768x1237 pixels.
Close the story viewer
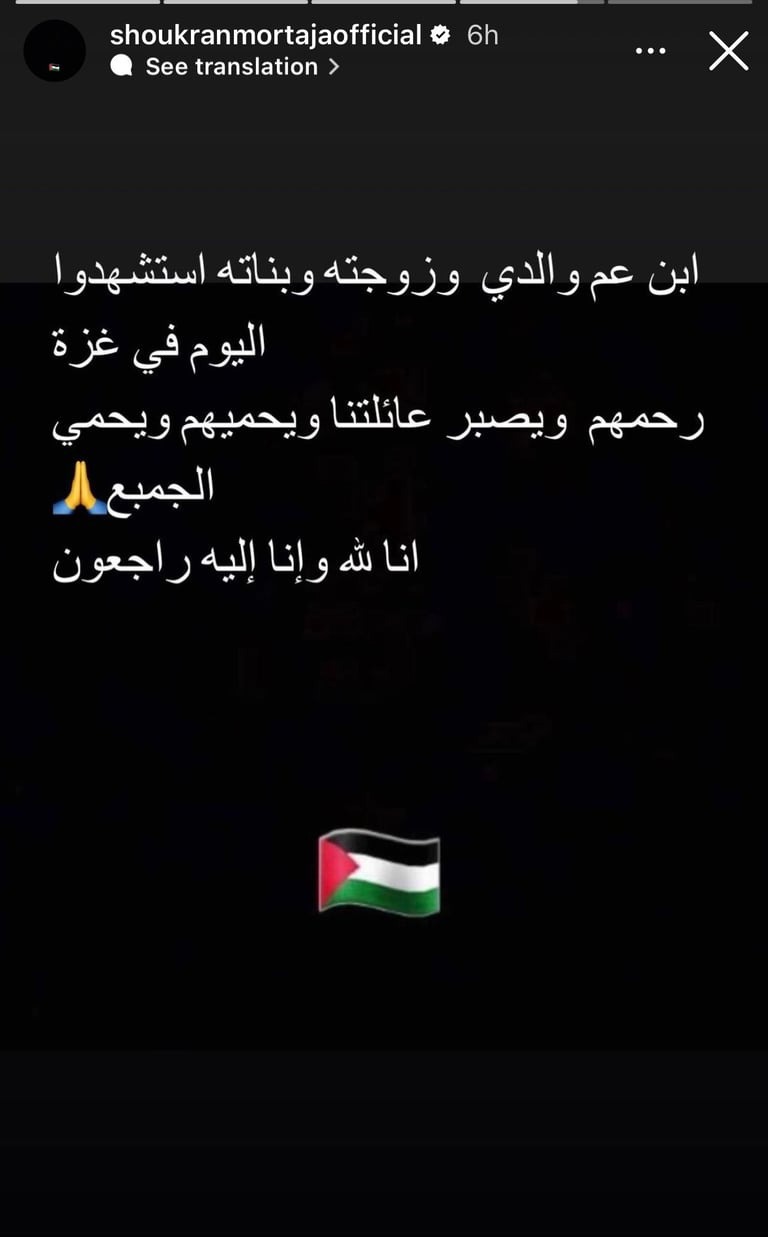coord(728,51)
